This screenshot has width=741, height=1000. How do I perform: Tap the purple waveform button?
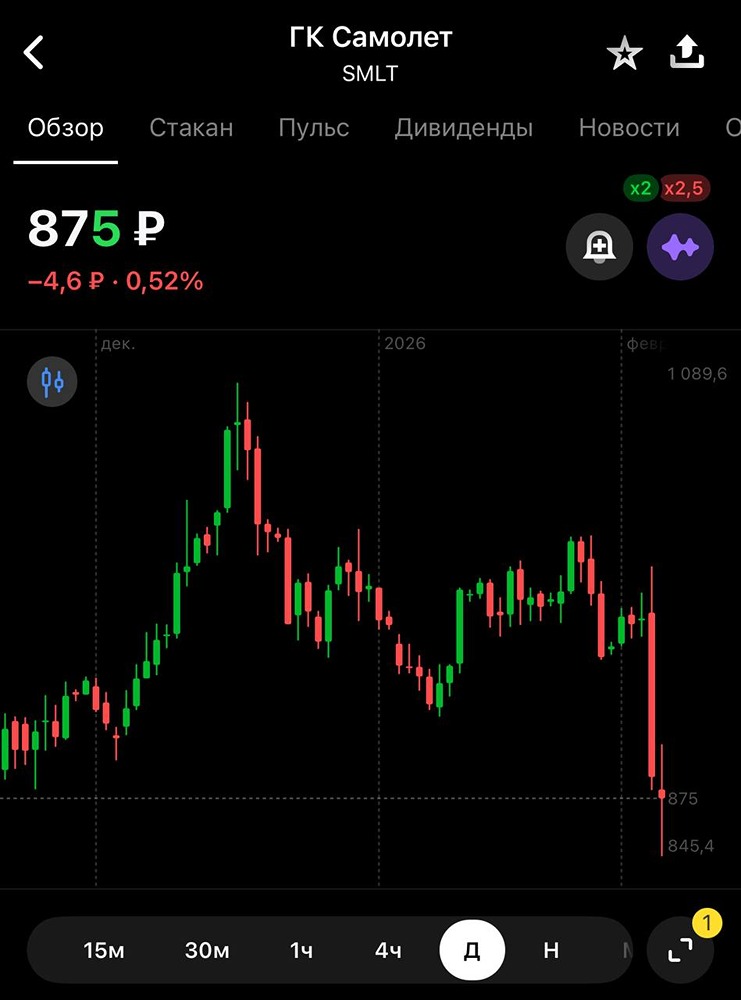click(x=681, y=246)
